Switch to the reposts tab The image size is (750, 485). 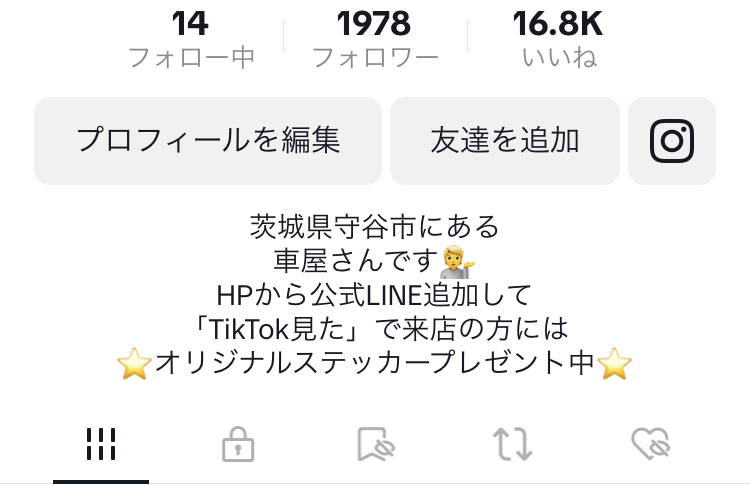point(512,444)
